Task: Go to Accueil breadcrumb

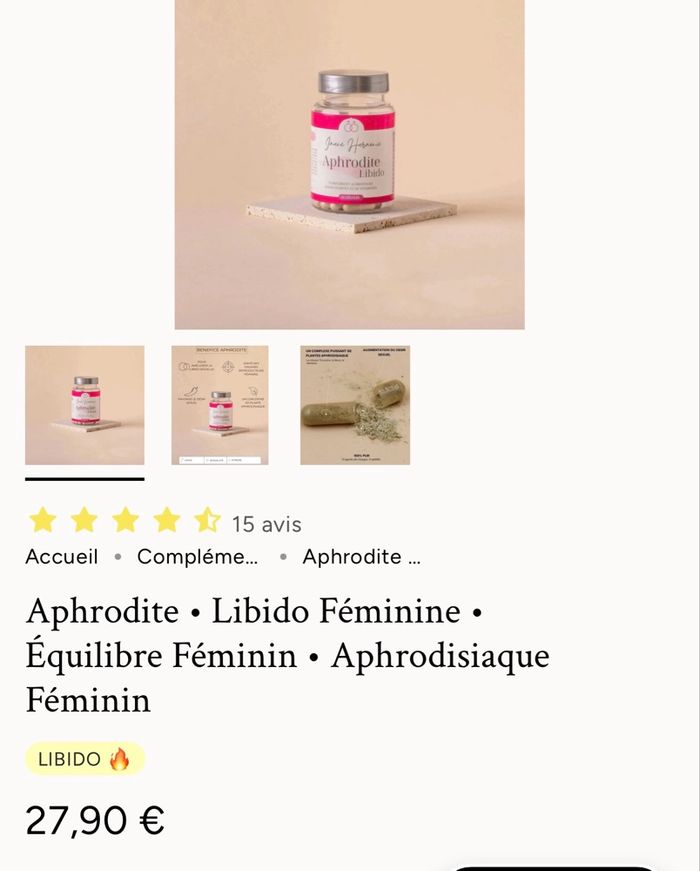Action: click(x=62, y=557)
